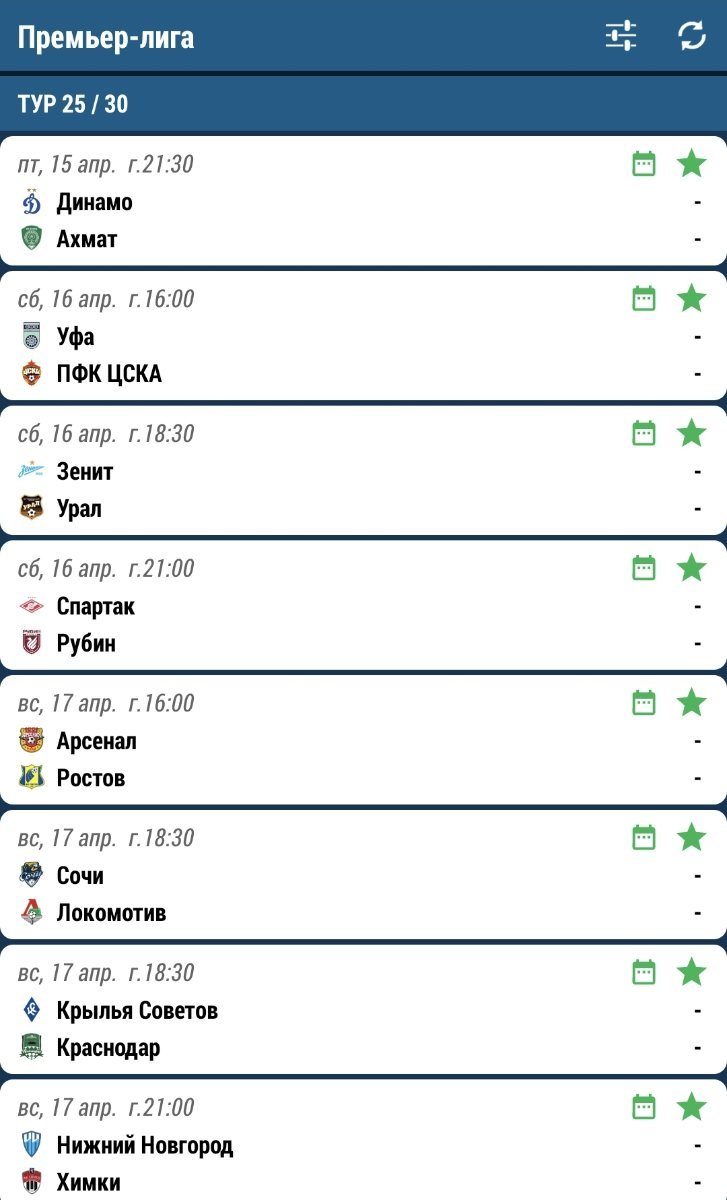Refresh the match list
Screen dimensions: 727x1200
pos(692,37)
